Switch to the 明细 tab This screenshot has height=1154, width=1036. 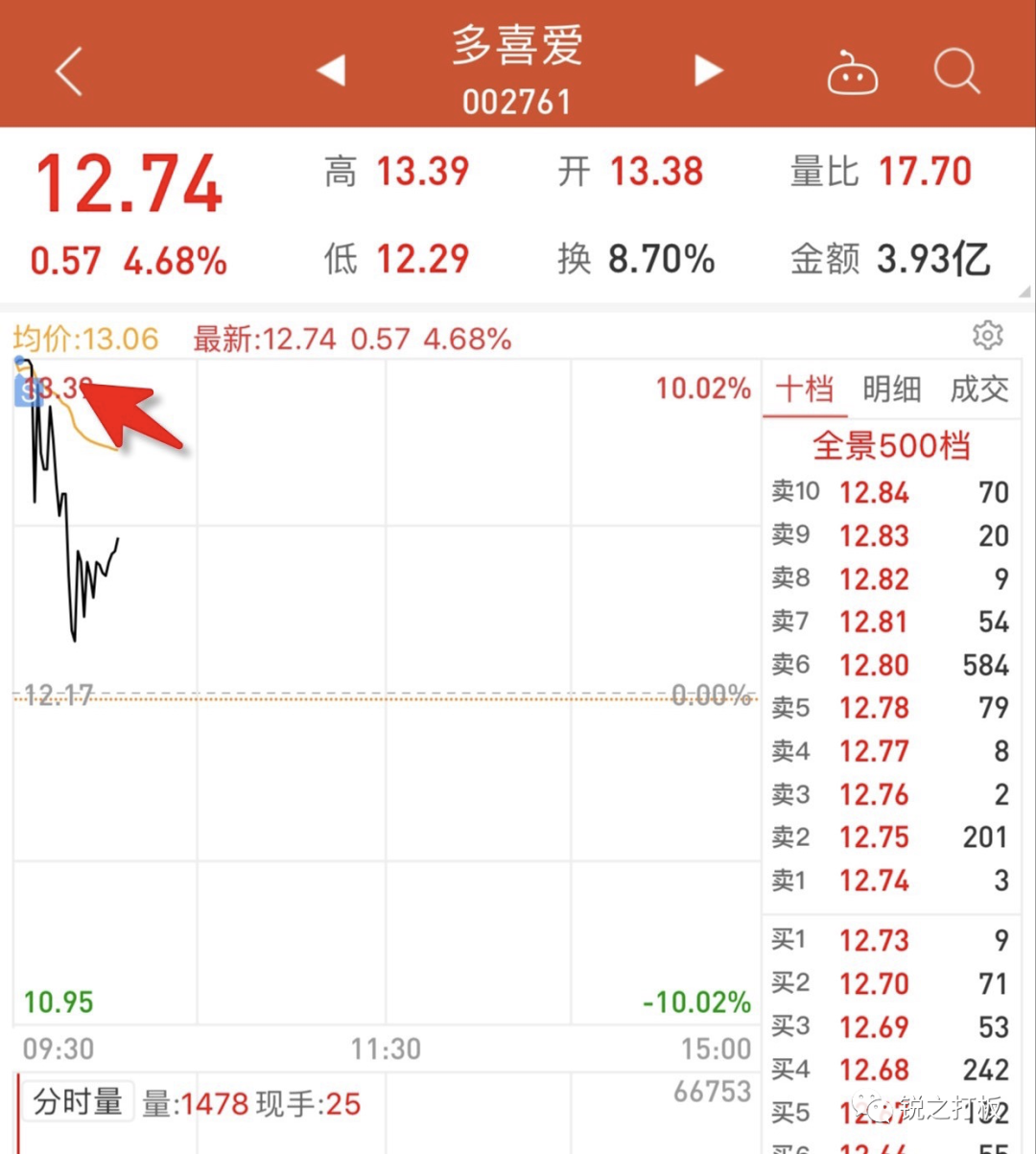(x=892, y=389)
